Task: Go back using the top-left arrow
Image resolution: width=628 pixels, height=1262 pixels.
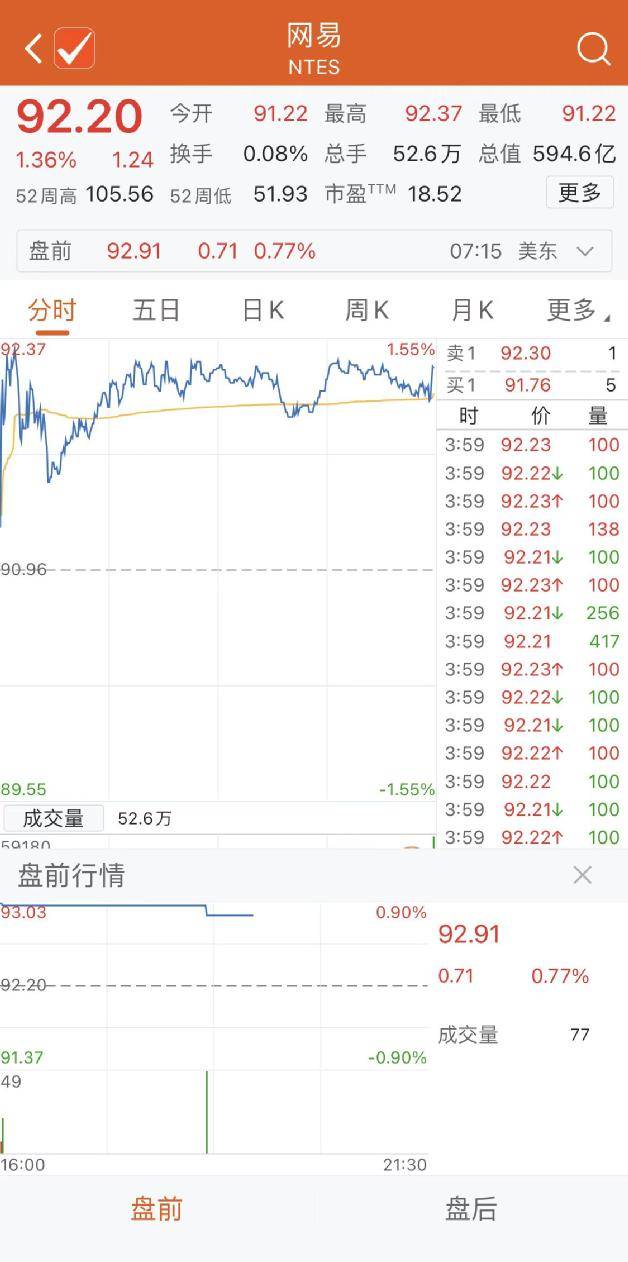Action: (33, 48)
